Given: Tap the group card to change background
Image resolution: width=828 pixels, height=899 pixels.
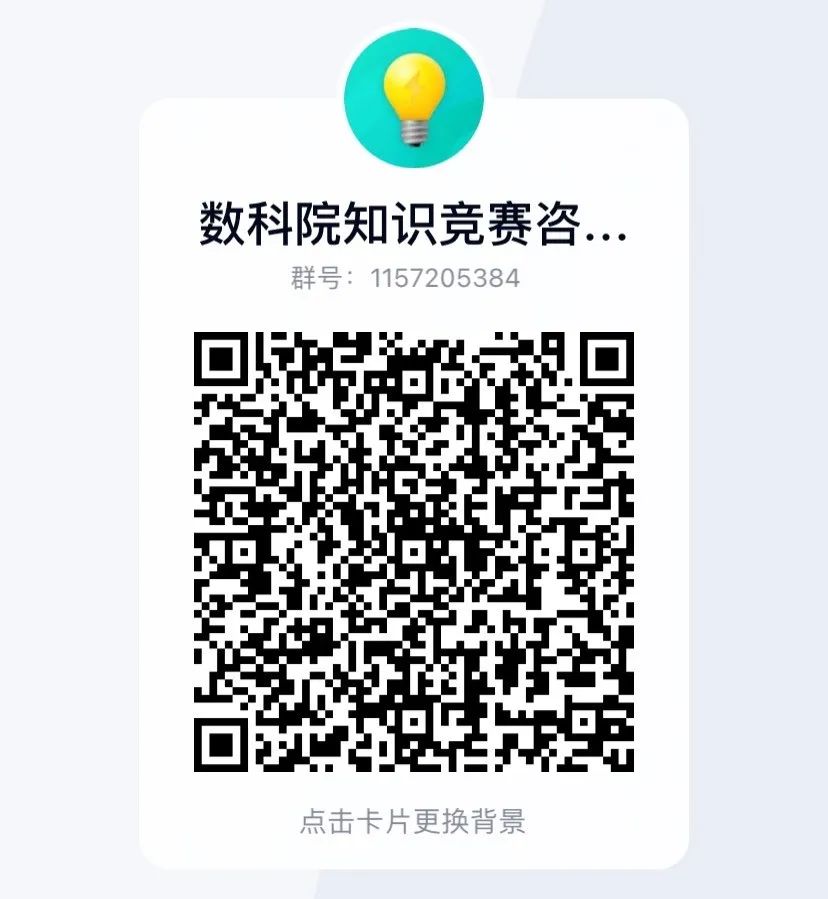Looking at the screenshot, I should pos(413,483).
